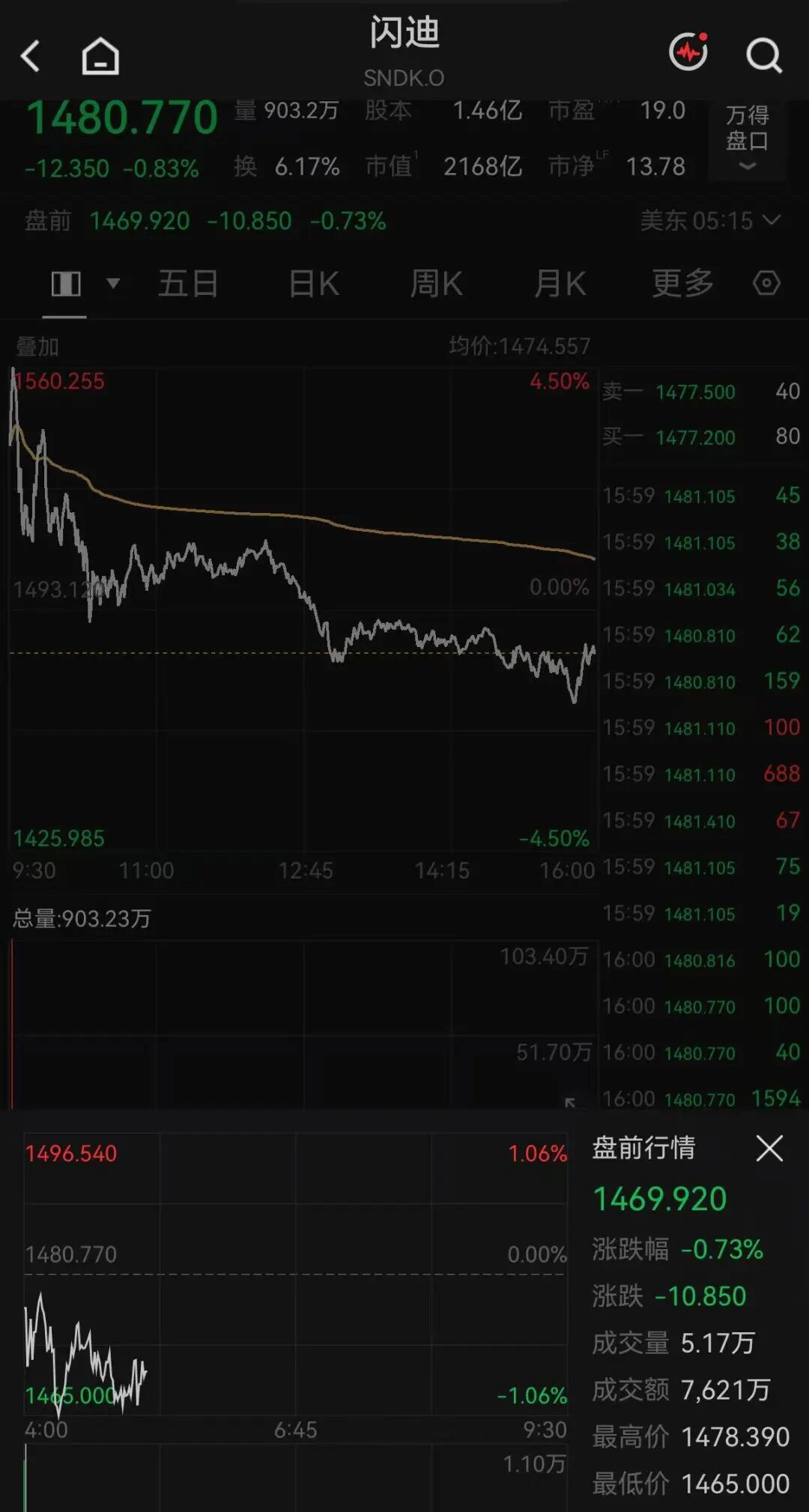Switch to the 月K chart tab
This screenshot has height=1512, width=809.
(560, 284)
